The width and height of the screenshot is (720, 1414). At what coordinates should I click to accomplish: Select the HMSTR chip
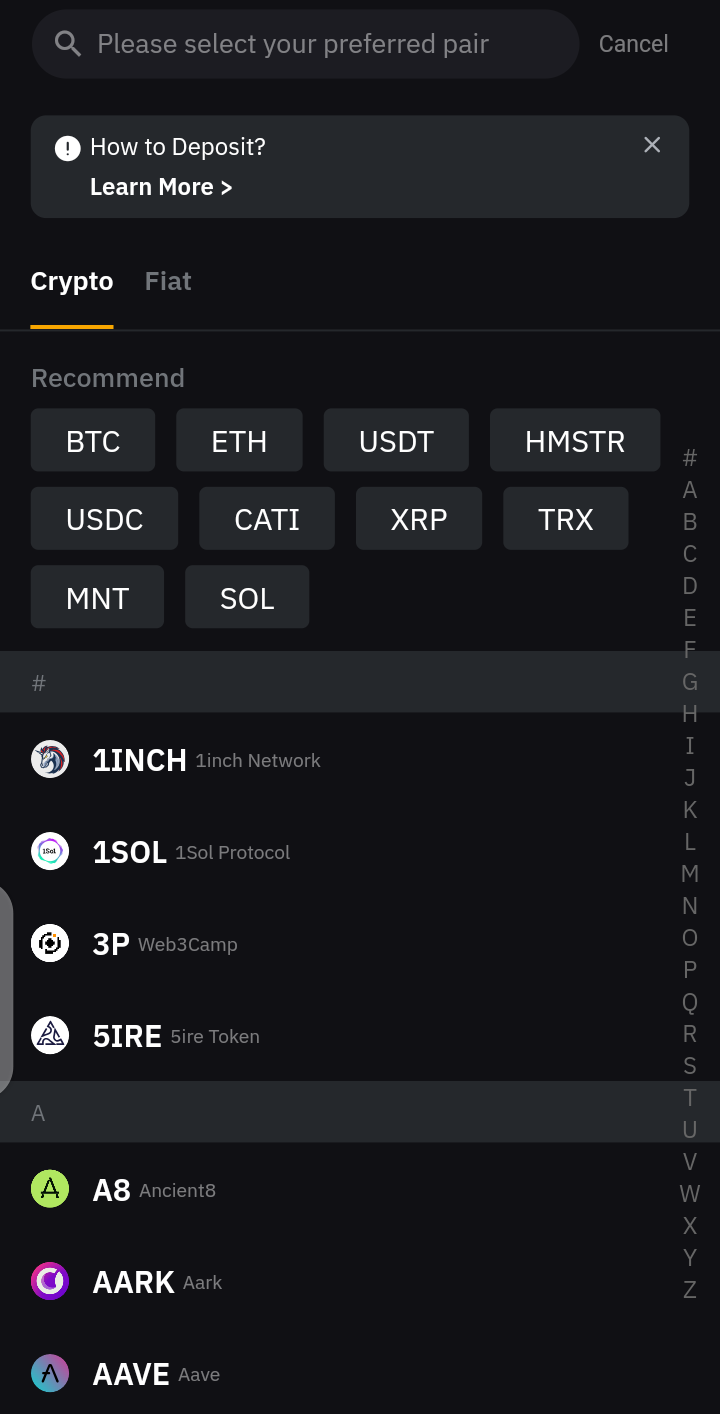coord(575,440)
